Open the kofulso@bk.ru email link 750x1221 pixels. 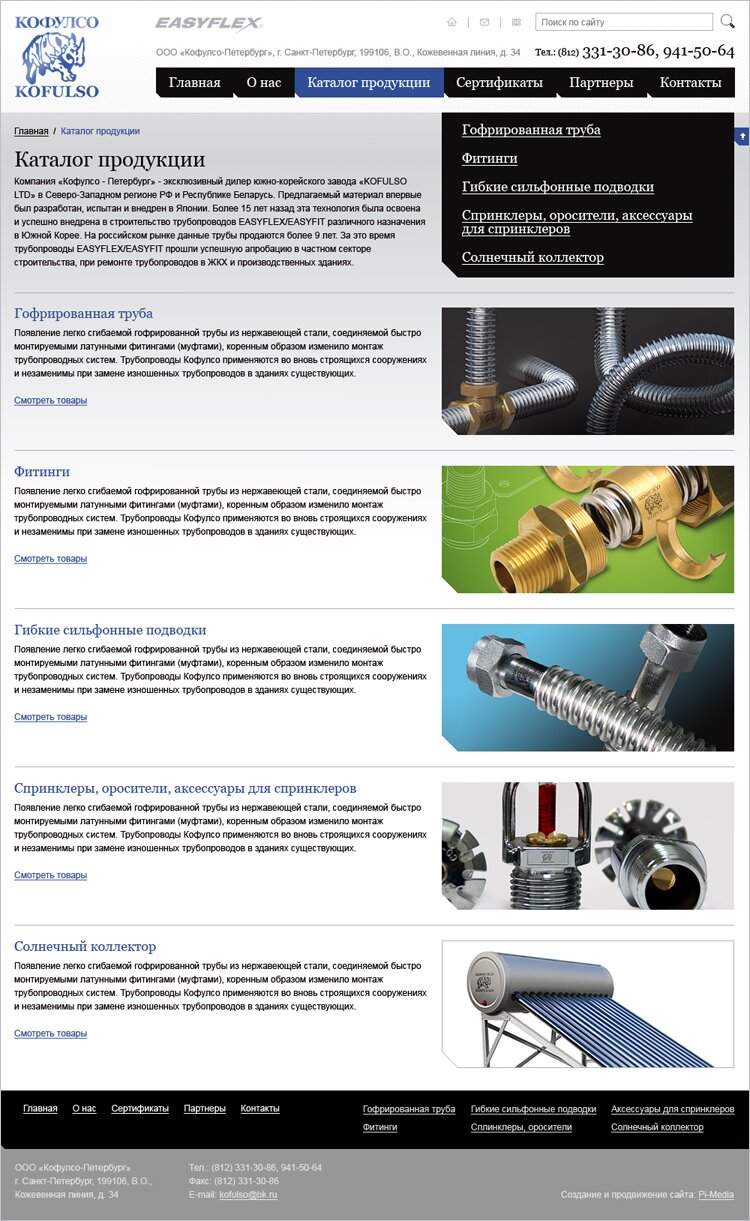coord(248,1195)
